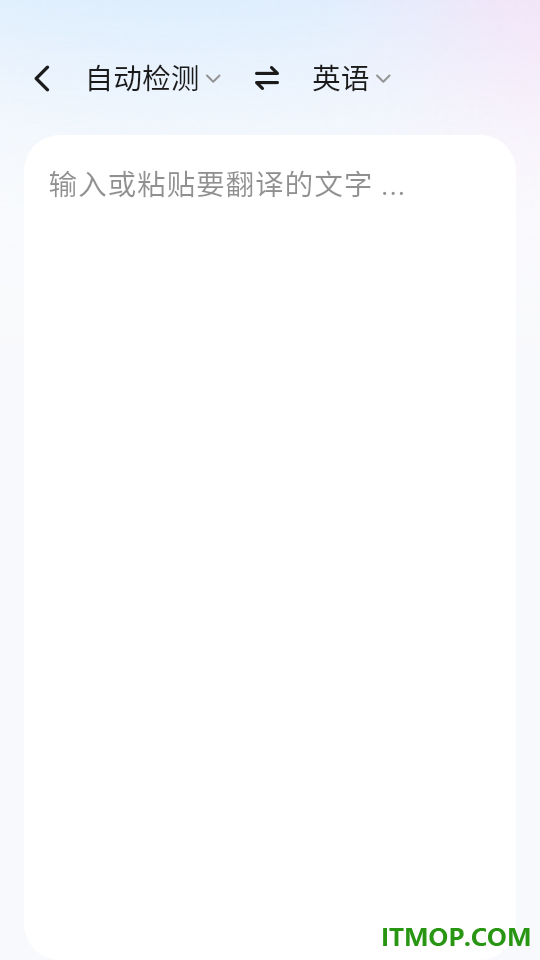Tap the translation text input area

coord(270,545)
